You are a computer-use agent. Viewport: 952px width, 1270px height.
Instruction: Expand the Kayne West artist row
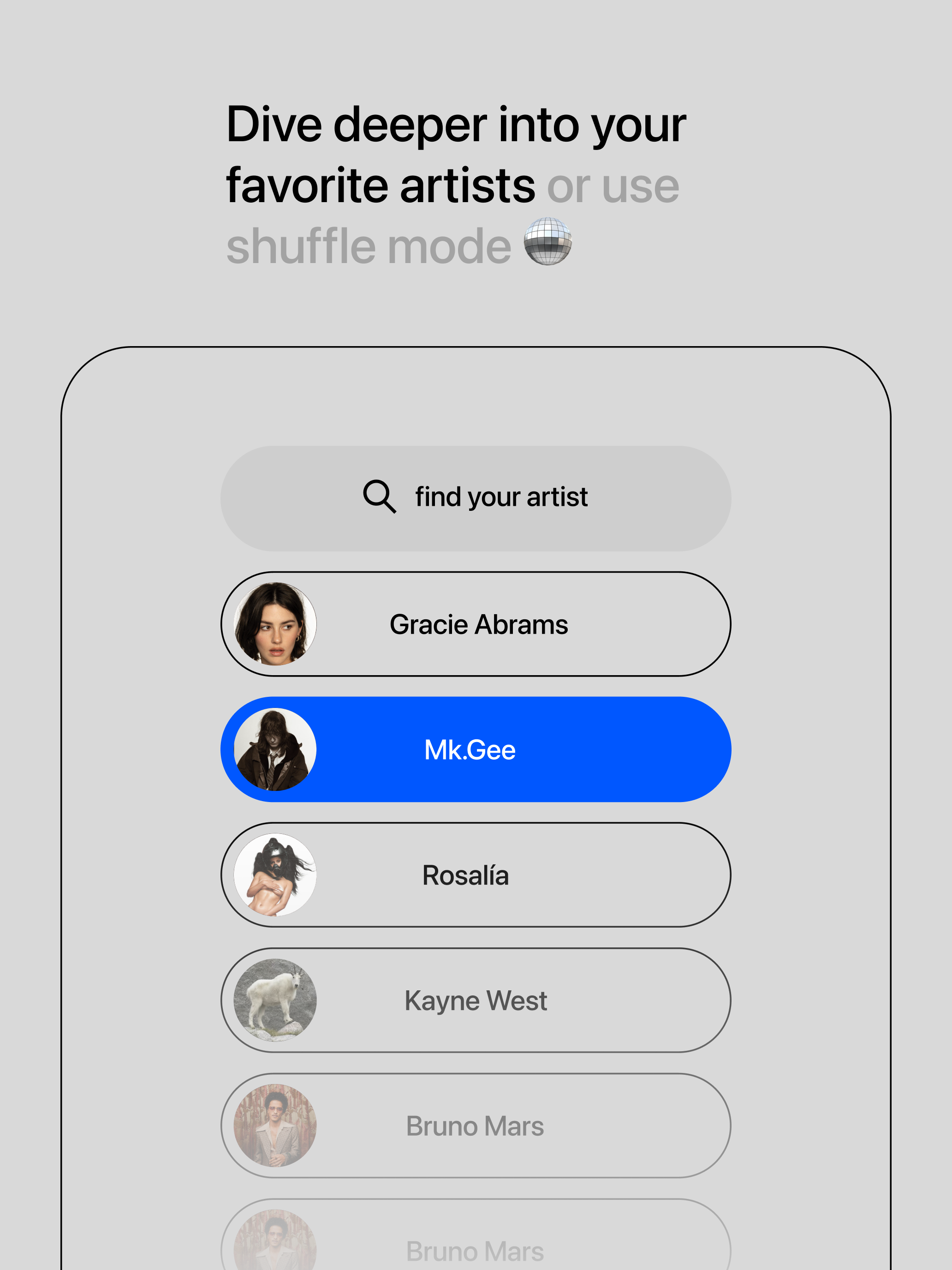[476, 1000]
